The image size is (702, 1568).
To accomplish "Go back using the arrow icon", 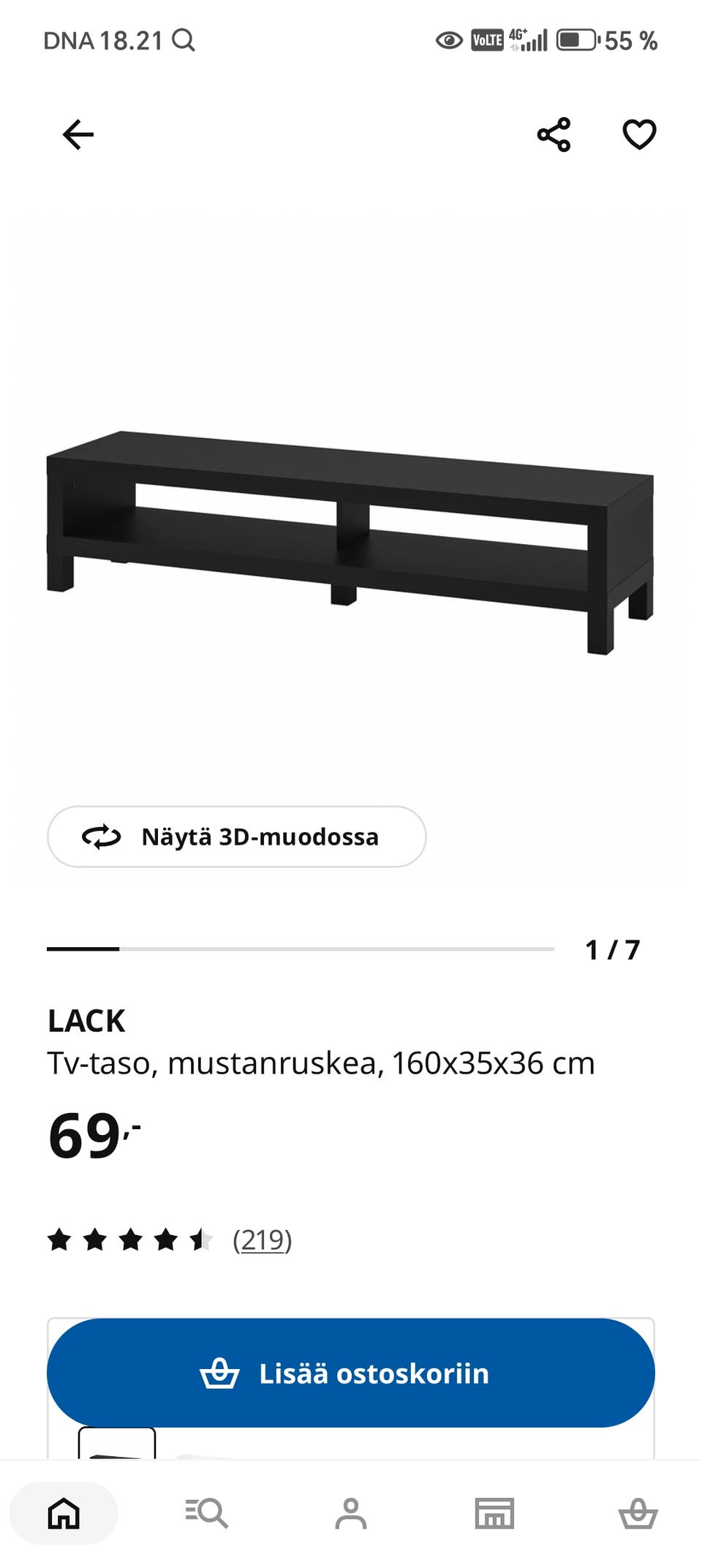I will [78, 135].
